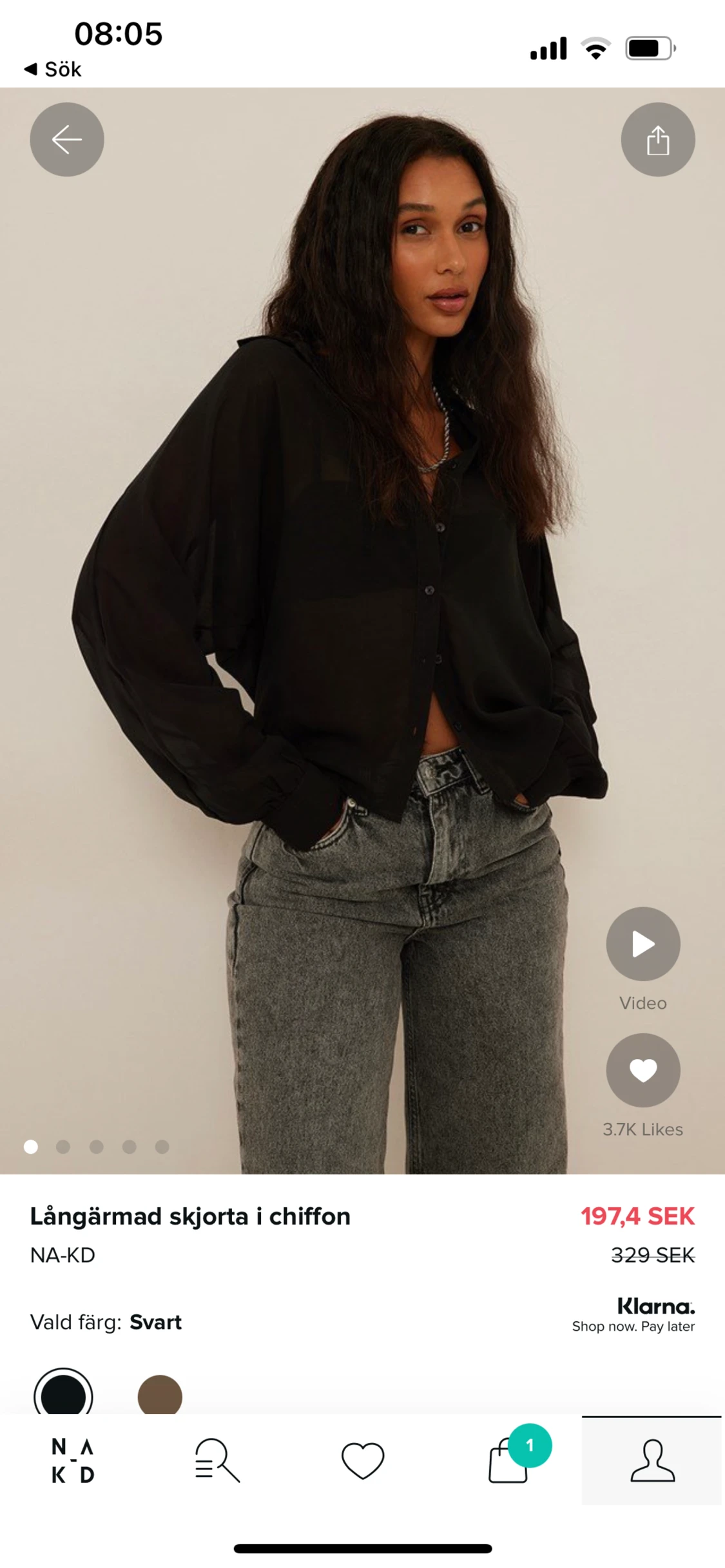
Task: Open the shopping bag with 1 item
Action: (509, 1461)
